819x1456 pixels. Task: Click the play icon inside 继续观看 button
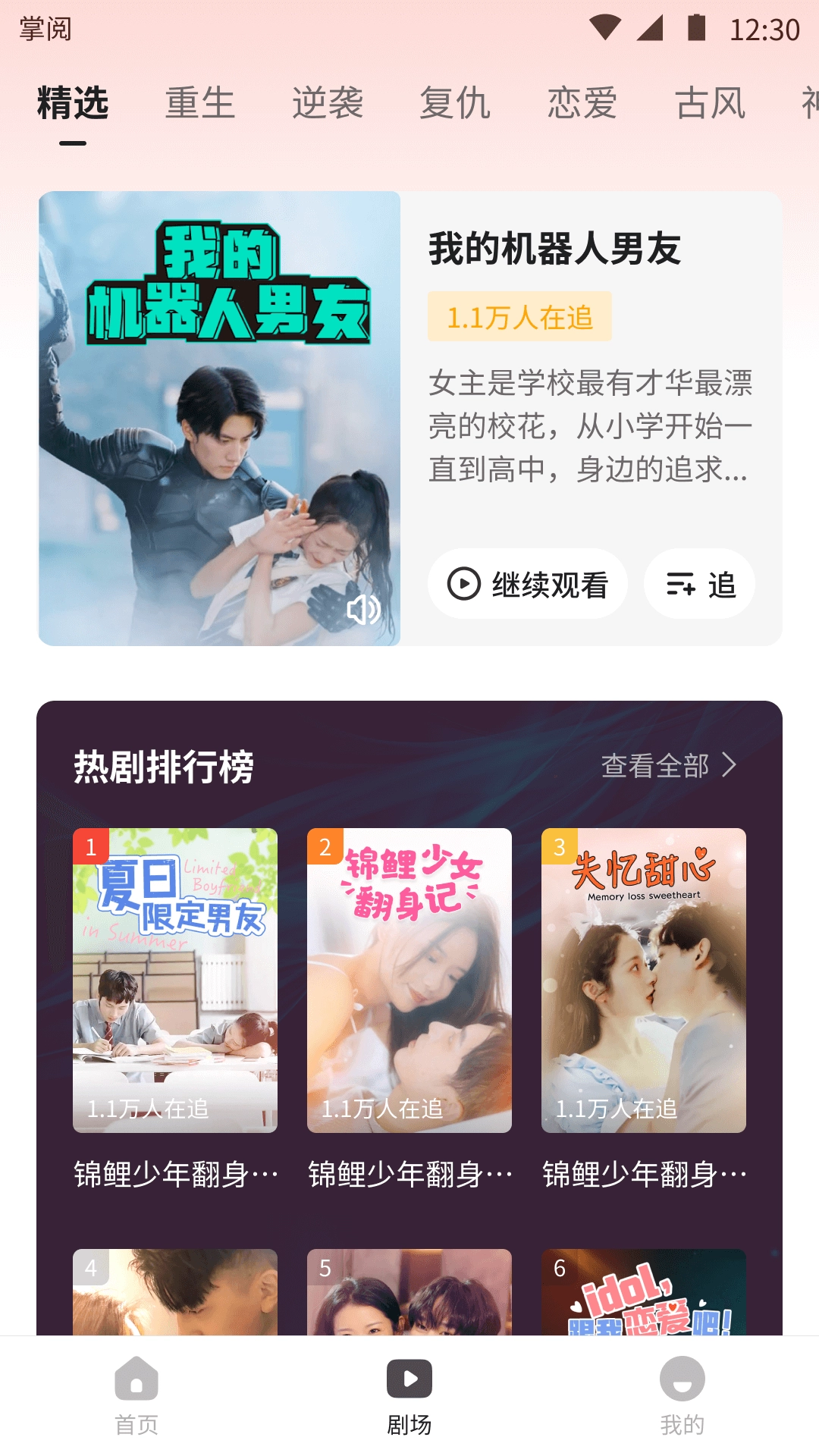click(x=464, y=584)
